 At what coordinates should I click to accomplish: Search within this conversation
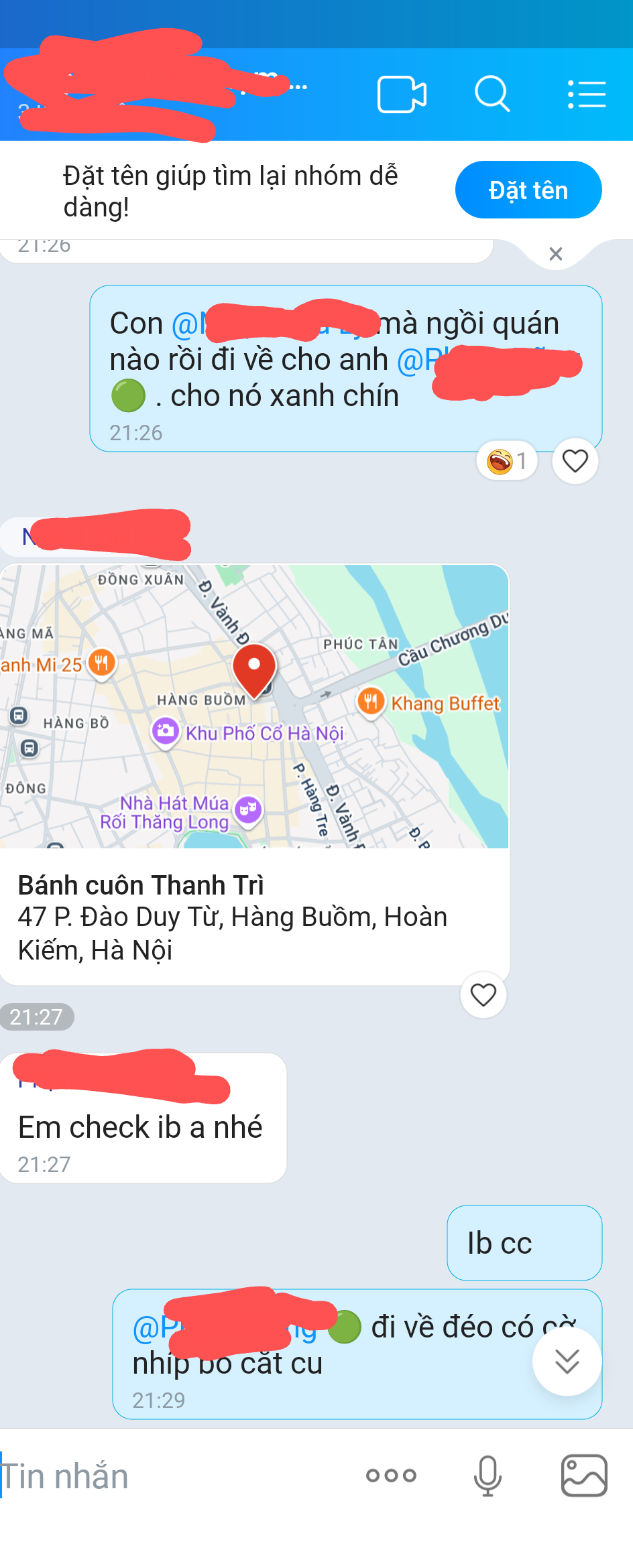click(x=492, y=94)
